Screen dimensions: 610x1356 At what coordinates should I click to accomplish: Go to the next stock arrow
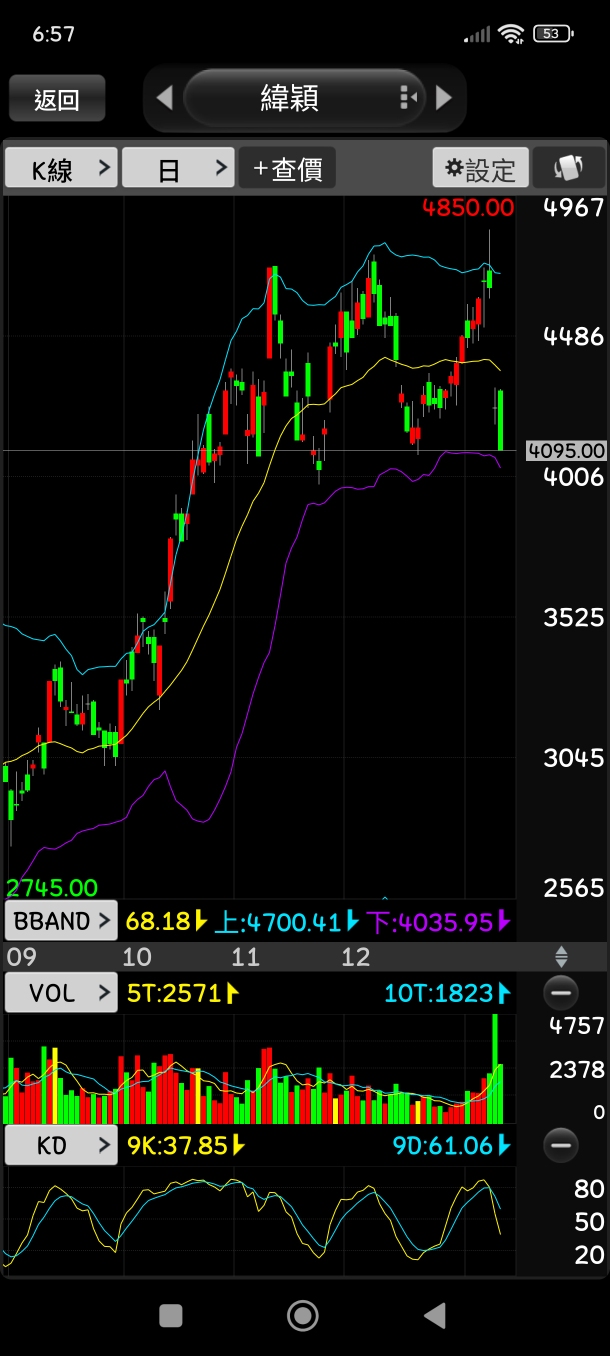click(444, 97)
